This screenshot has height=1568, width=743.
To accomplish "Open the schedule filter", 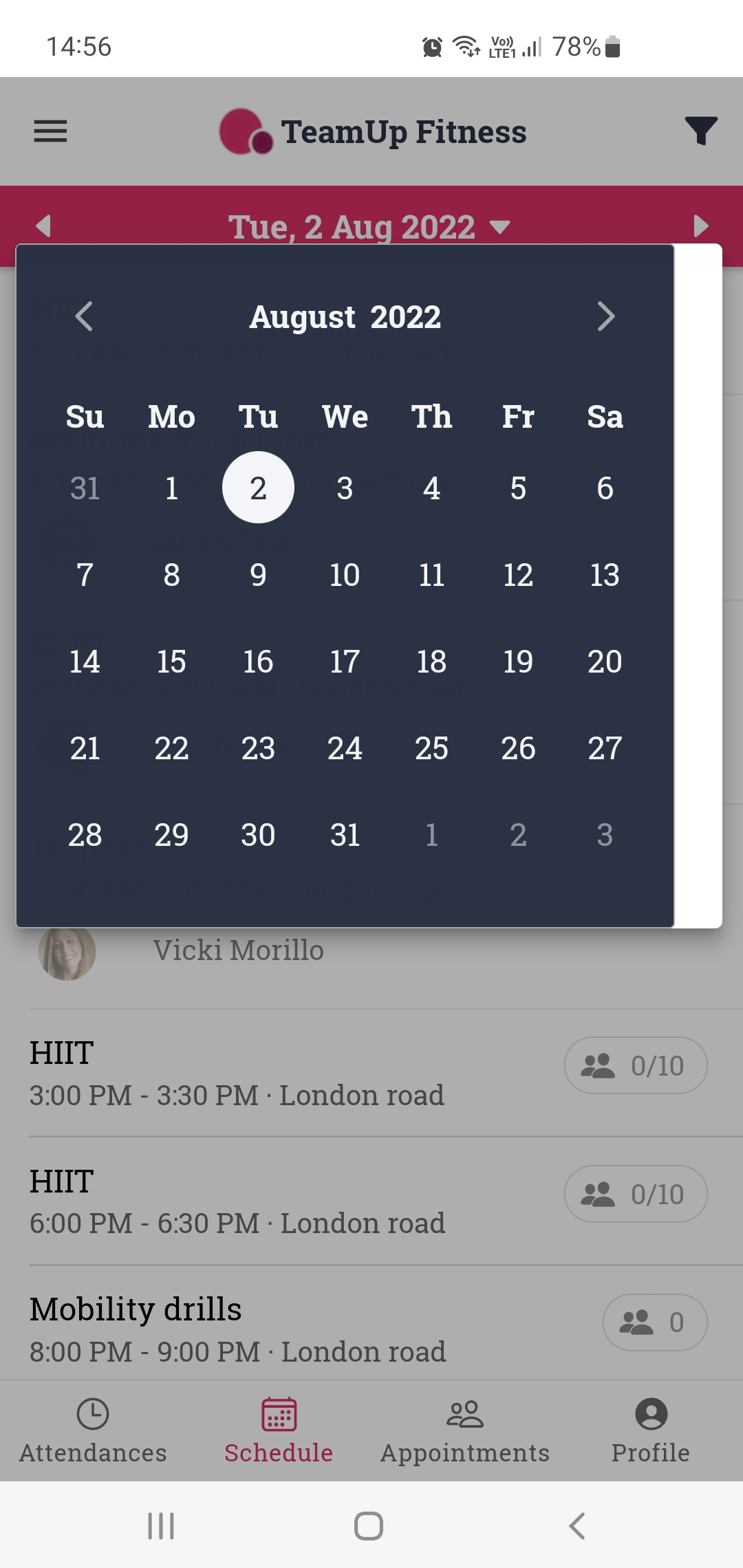I will tap(701, 131).
